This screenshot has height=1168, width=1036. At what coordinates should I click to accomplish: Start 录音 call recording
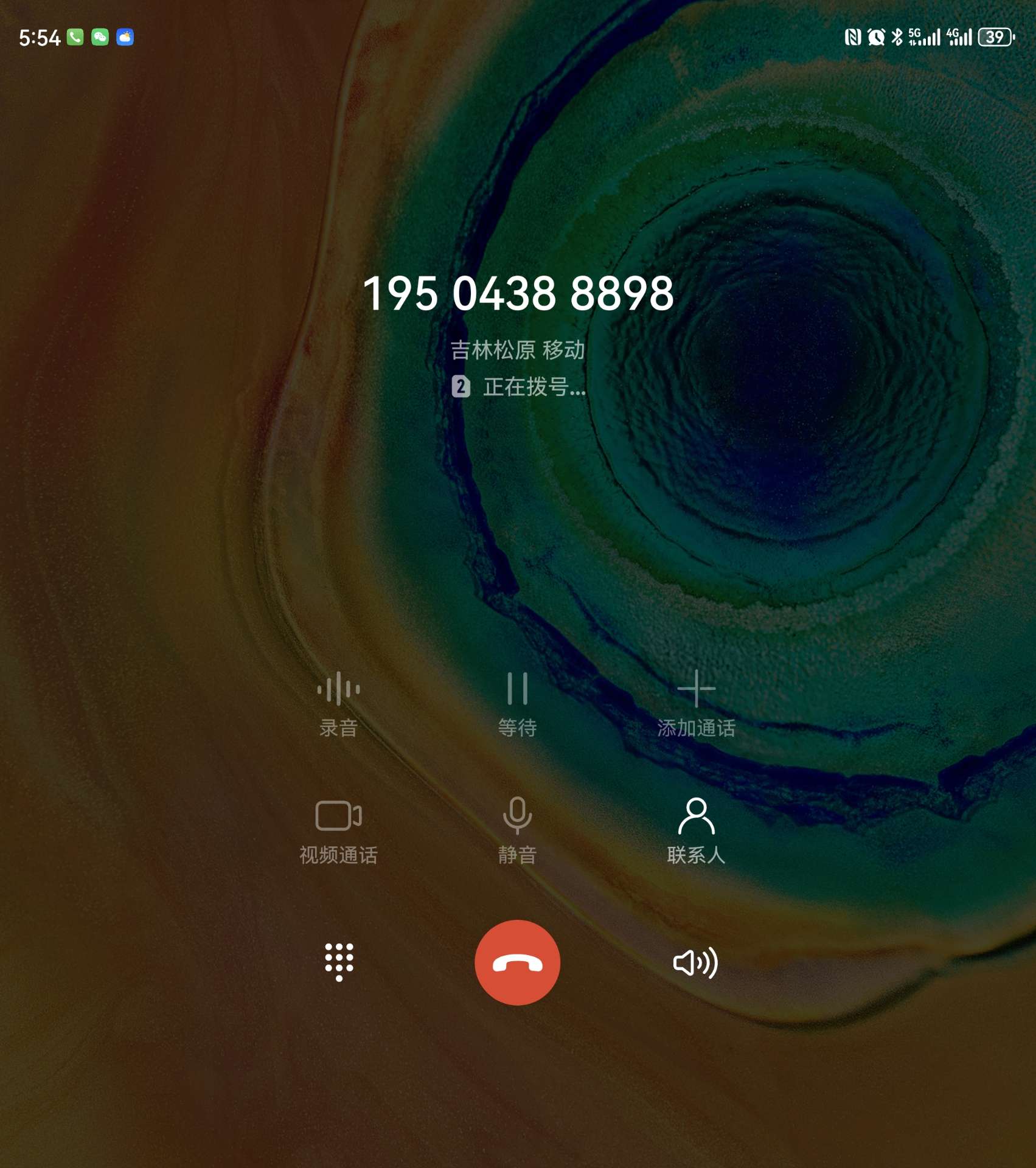click(339, 703)
